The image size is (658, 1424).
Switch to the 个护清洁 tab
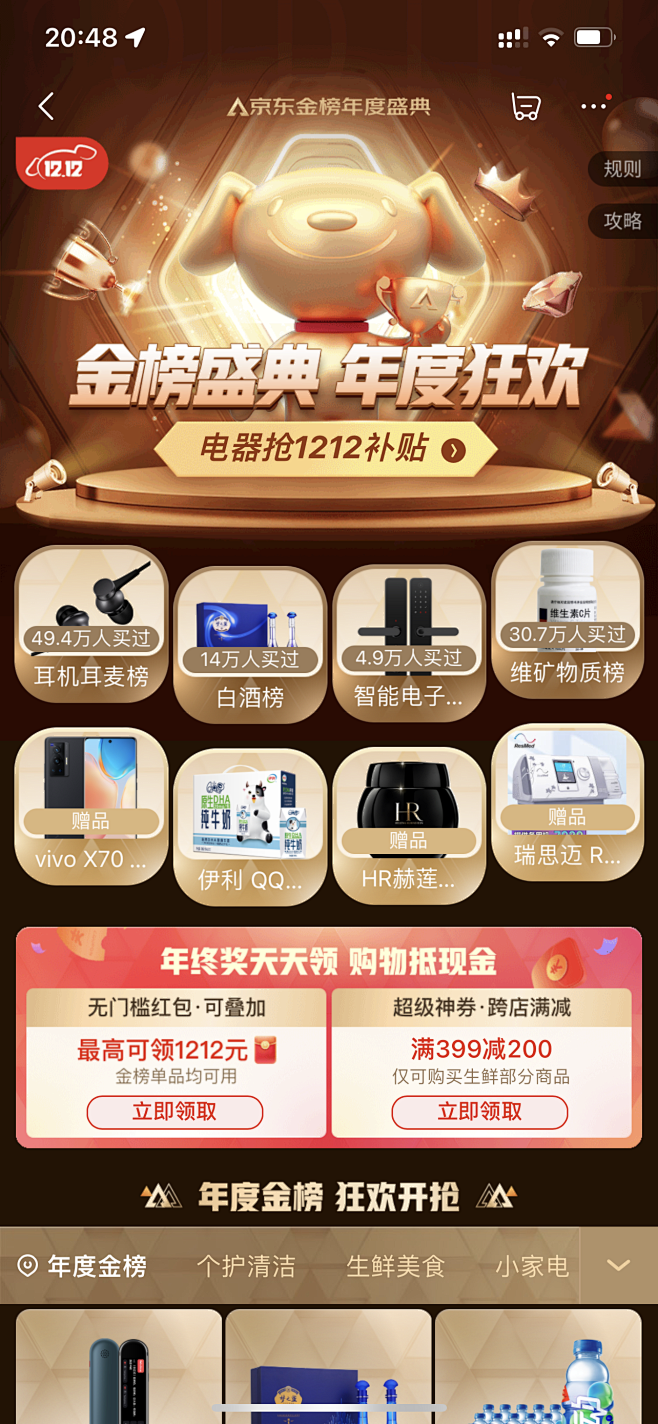[x=246, y=1266]
